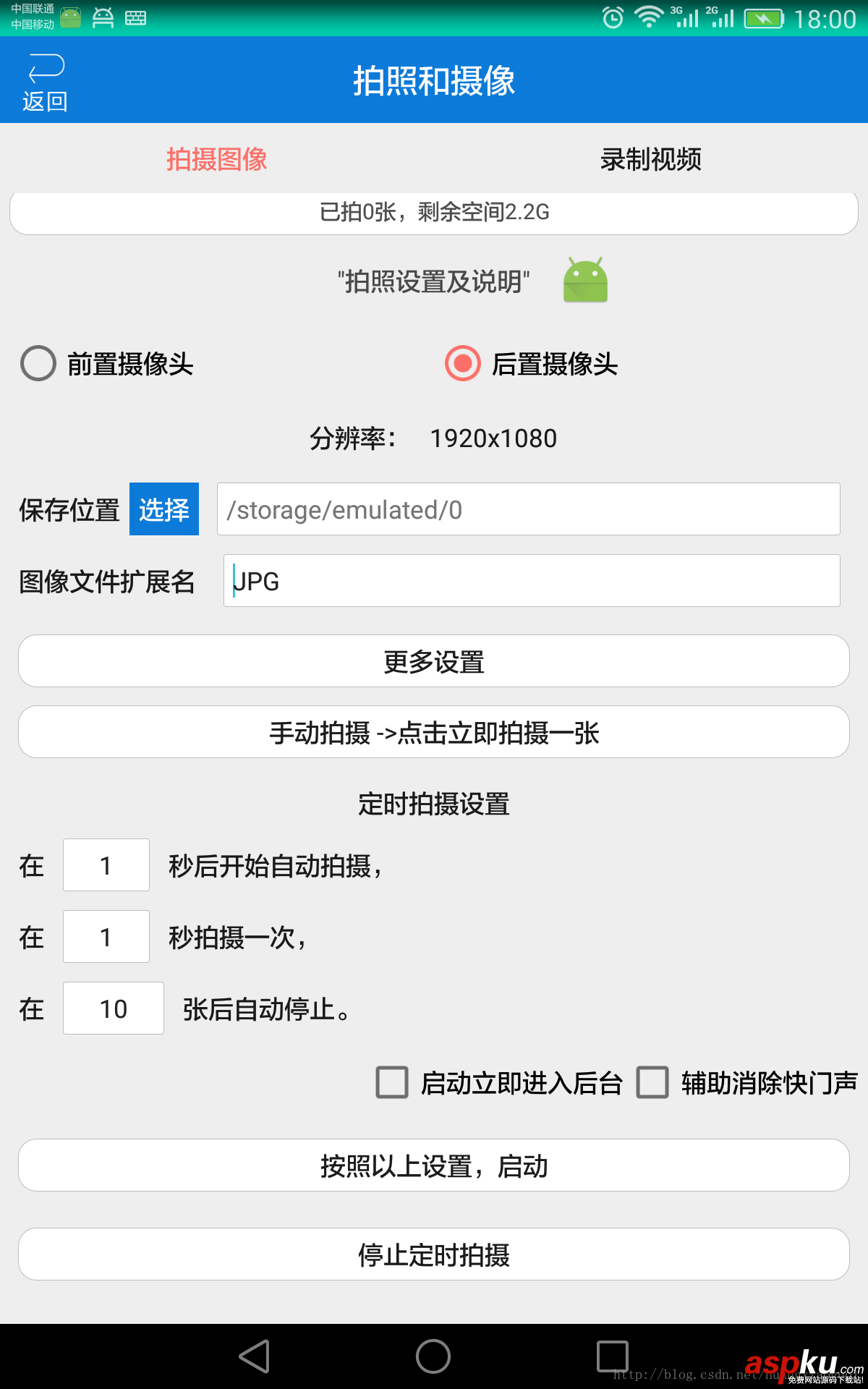Image resolution: width=868 pixels, height=1389 pixels.
Task: Edit the 张后自动停止 count field
Action: (114, 1008)
